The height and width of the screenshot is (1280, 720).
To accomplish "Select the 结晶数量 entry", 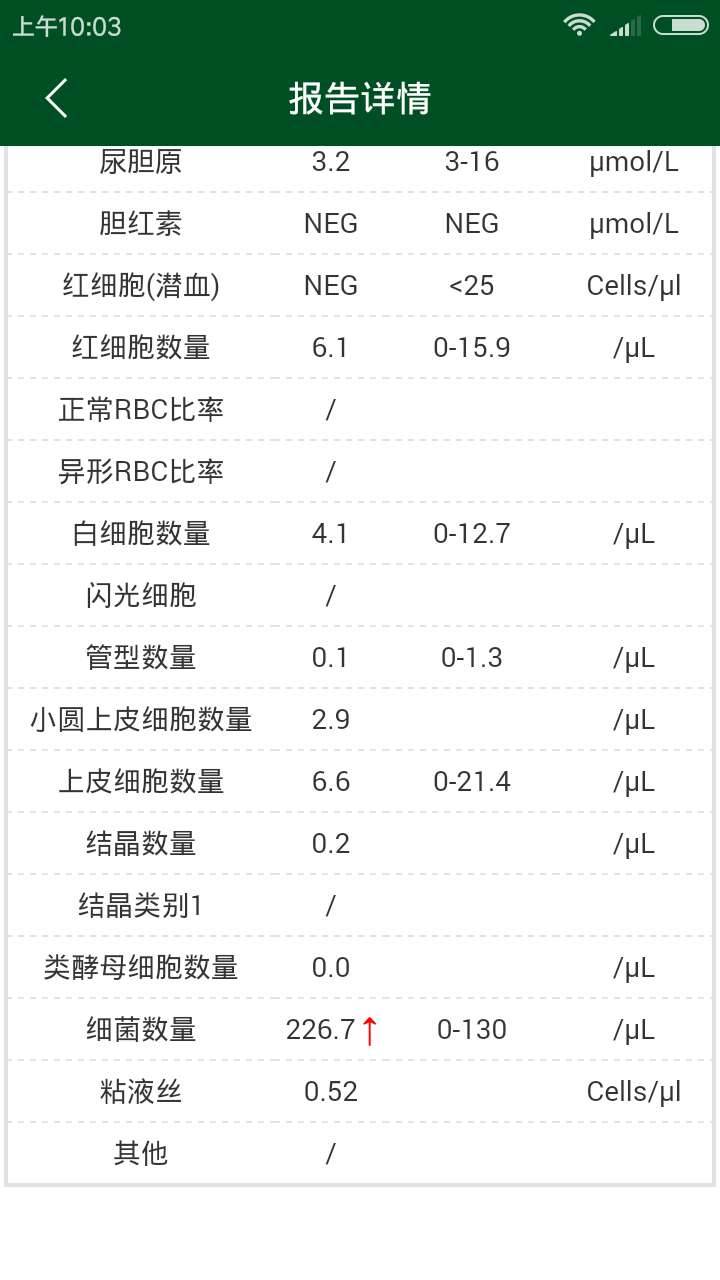I will [360, 843].
